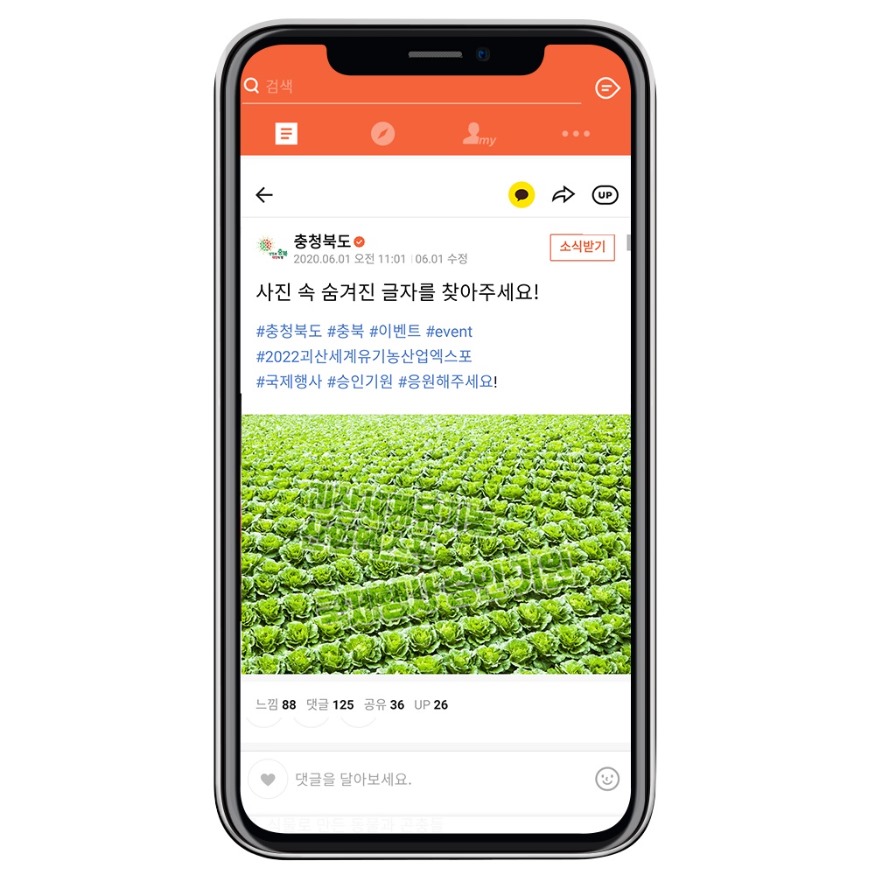The height and width of the screenshot is (875, 875).
Task: Switch to the news feed tab
Action: click(x=287, y=134)
